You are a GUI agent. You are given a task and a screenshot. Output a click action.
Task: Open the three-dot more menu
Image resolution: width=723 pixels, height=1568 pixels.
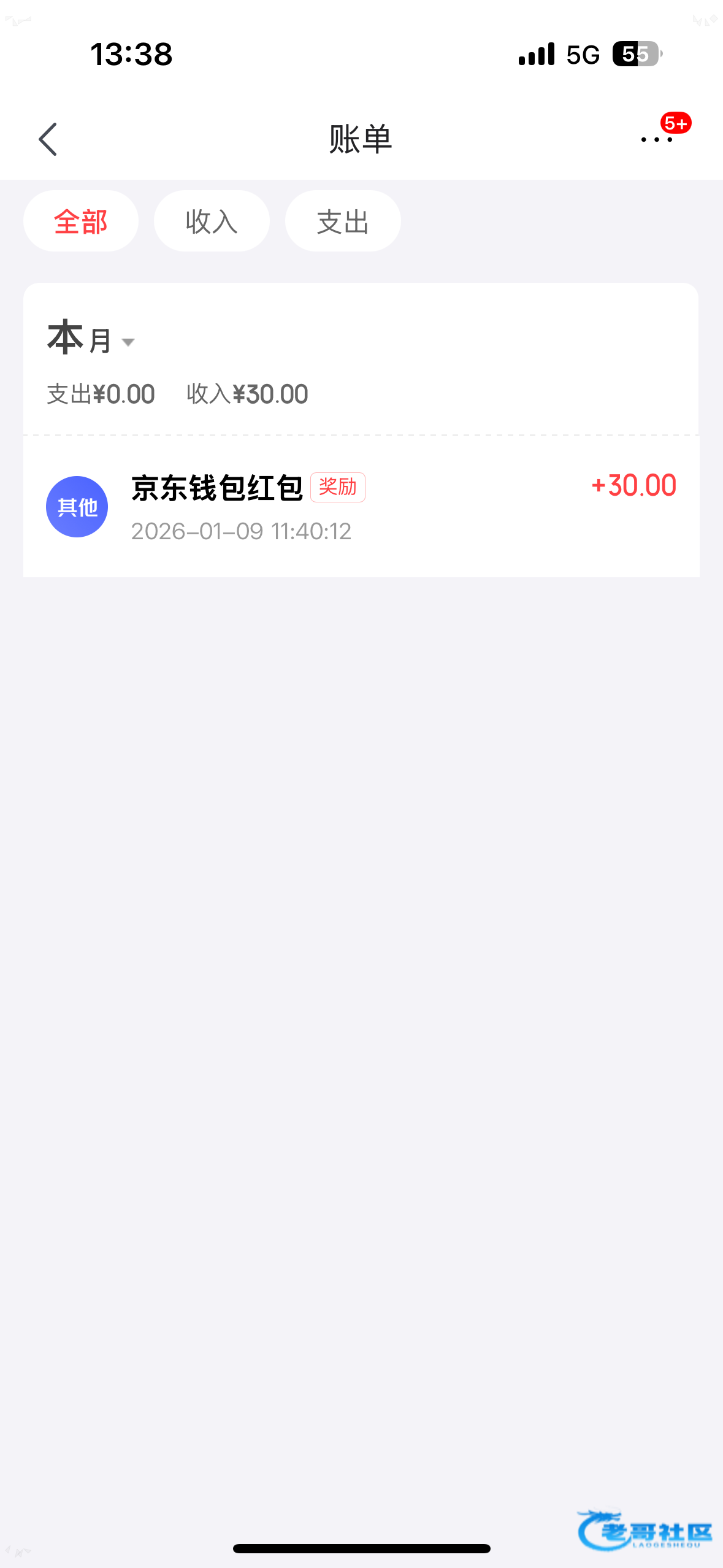656,139
